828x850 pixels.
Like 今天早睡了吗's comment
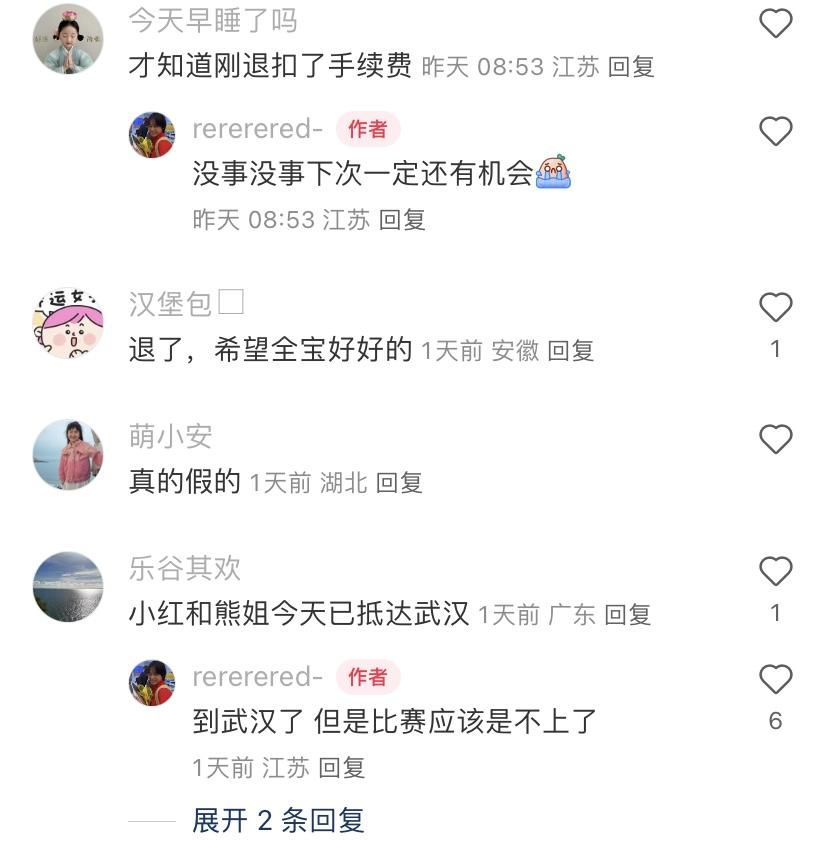point(776,23)
